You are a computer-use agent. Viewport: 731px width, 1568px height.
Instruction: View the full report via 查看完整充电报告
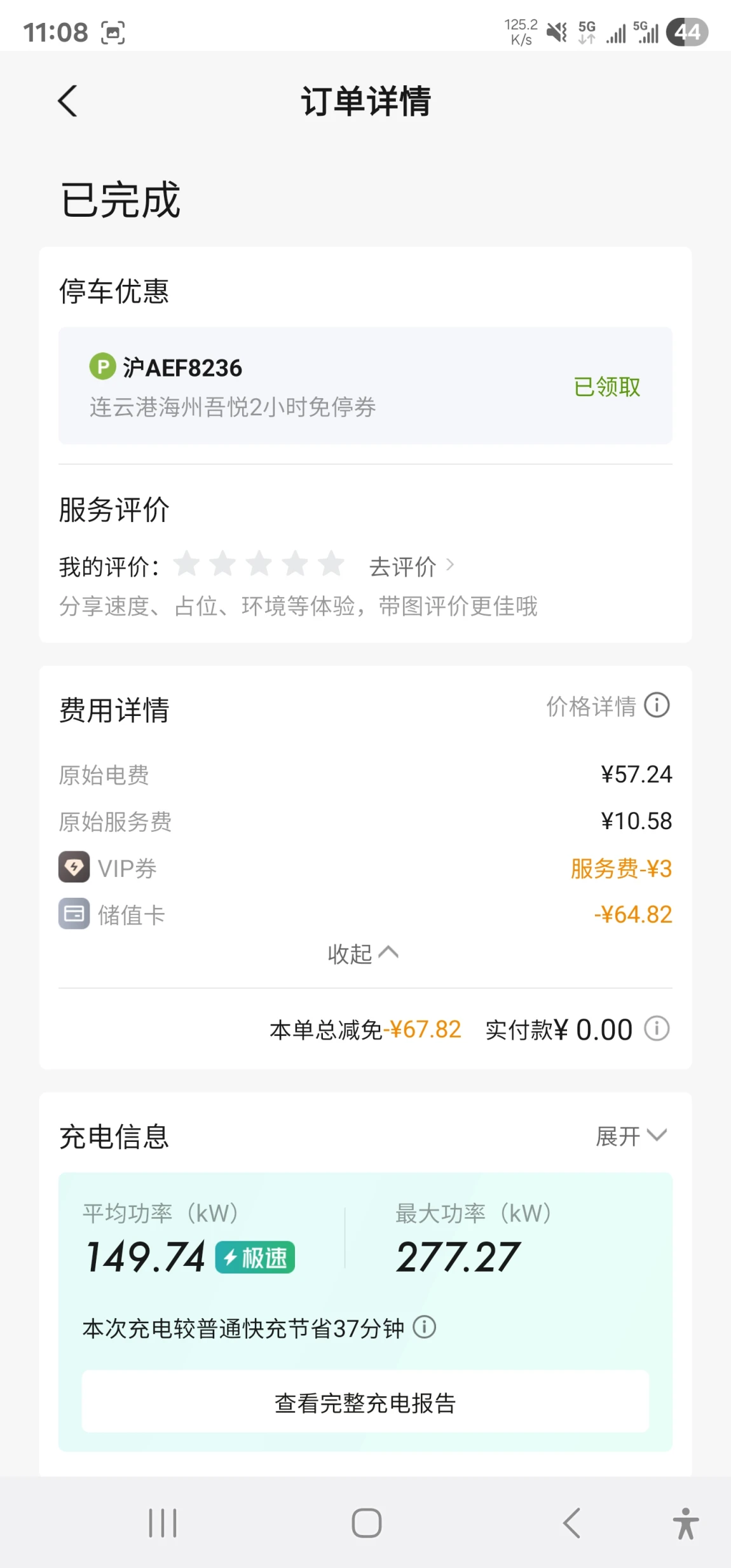tap(365, 1403)
